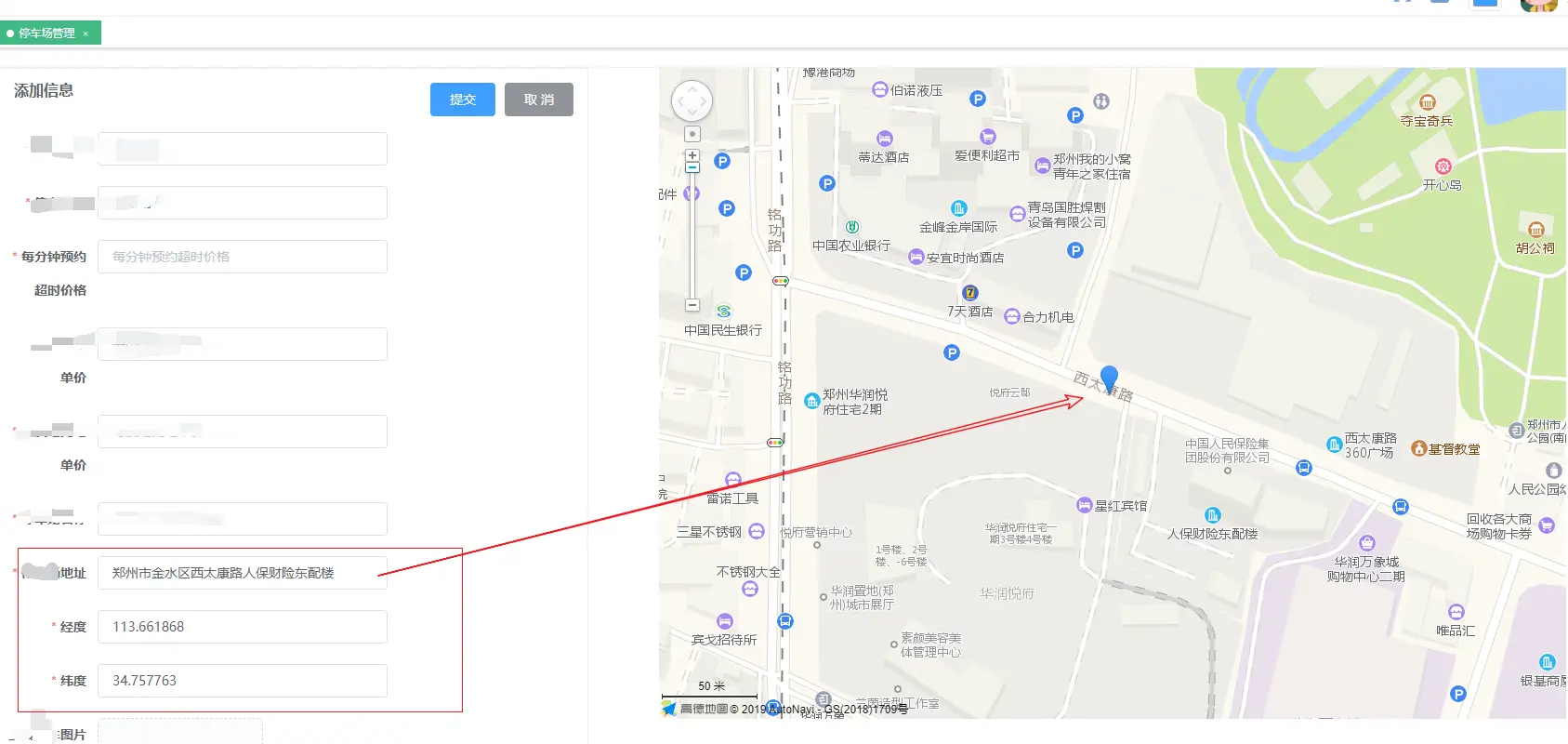Edit the 纬度 latitude field
The width and height of the screenshot is (1568, 744).
pyautogui.click(x=242, y=681)
